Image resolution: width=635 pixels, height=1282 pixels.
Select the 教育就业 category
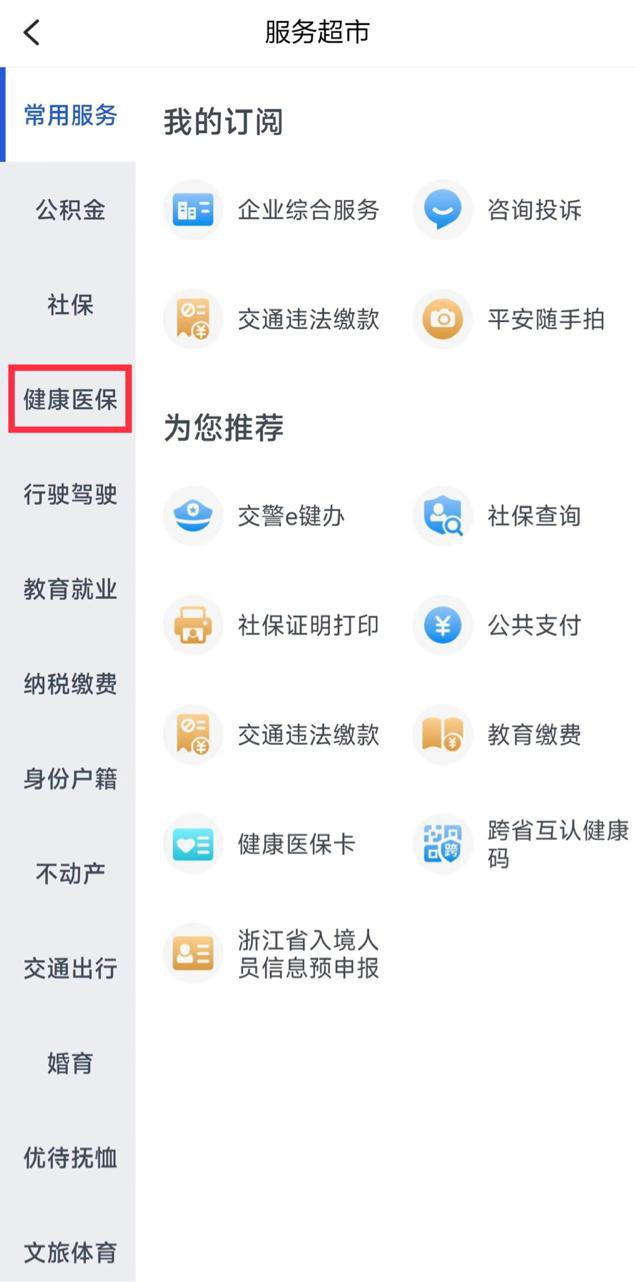[x=70, y=590]
